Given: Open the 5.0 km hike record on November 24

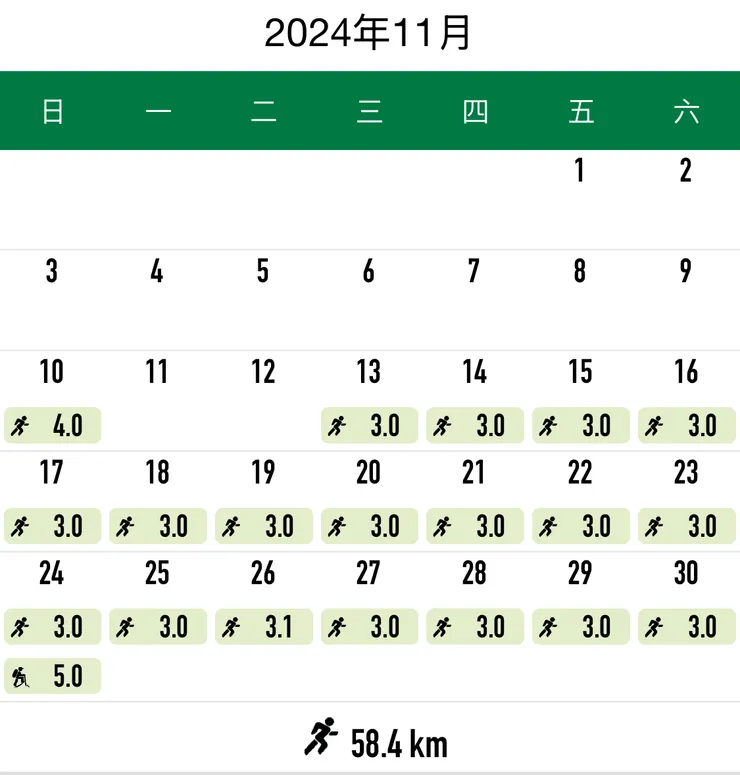Looking at the screenshot, I should coord(52,677).
